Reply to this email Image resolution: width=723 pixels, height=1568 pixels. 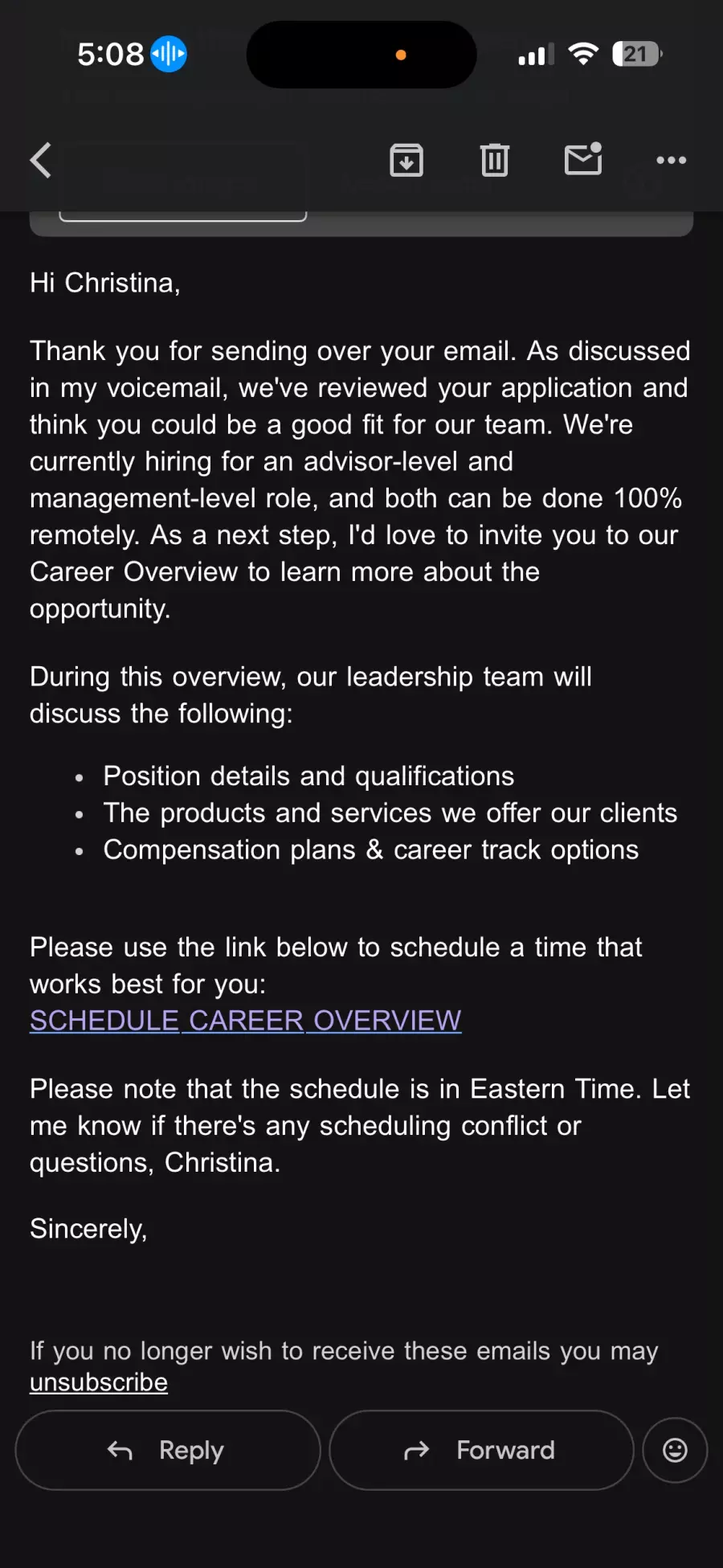168,1450
